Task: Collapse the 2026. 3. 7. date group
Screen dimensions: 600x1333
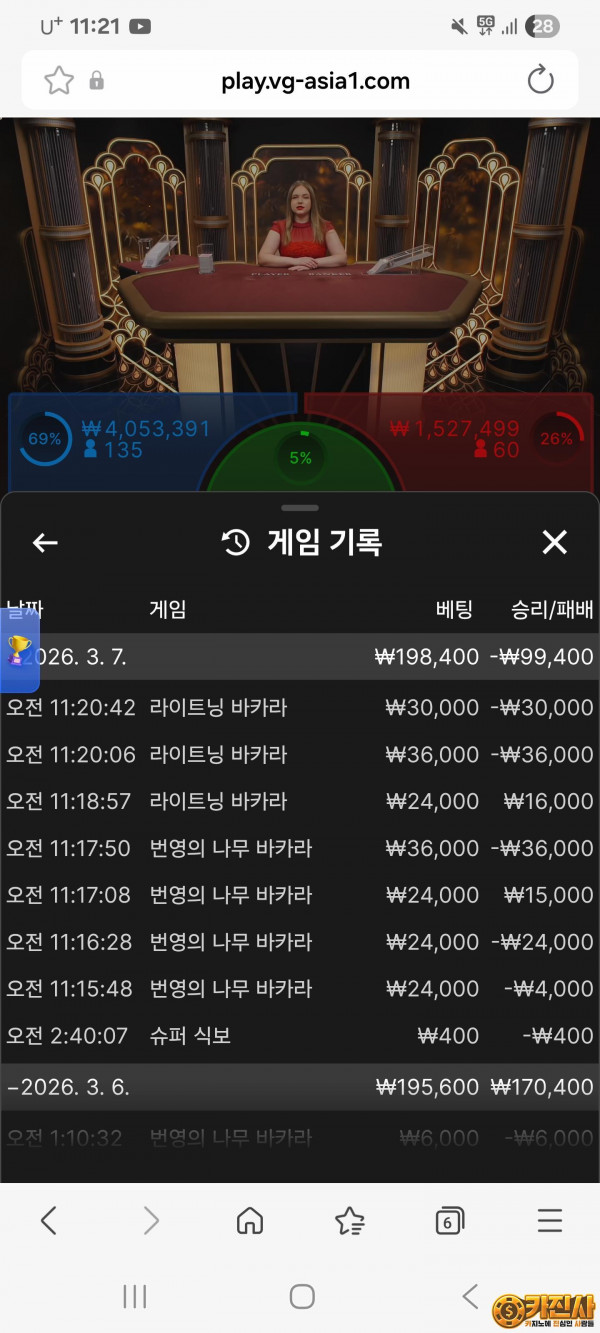Action: pos(300,657)
